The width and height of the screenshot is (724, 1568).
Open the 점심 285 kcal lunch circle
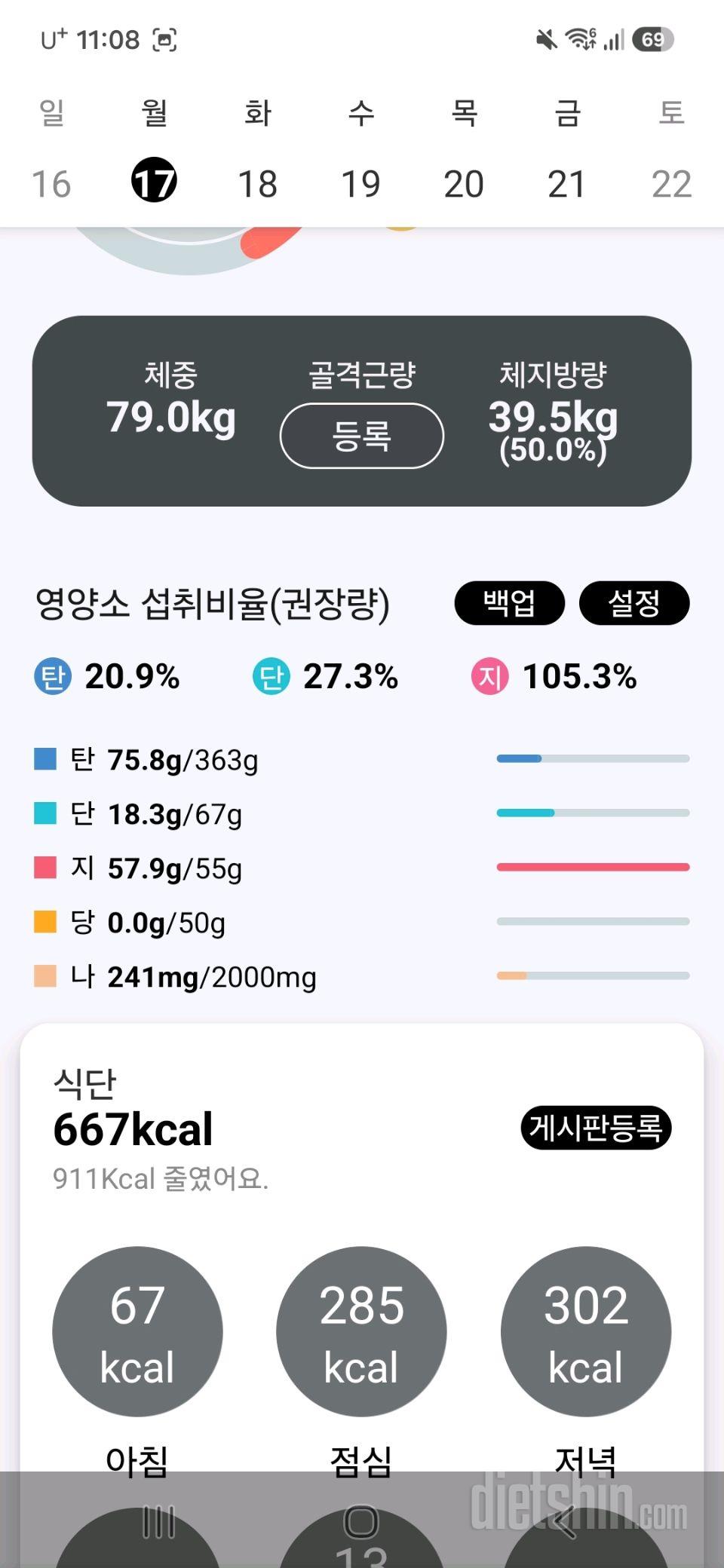[x=361, y=1331]
